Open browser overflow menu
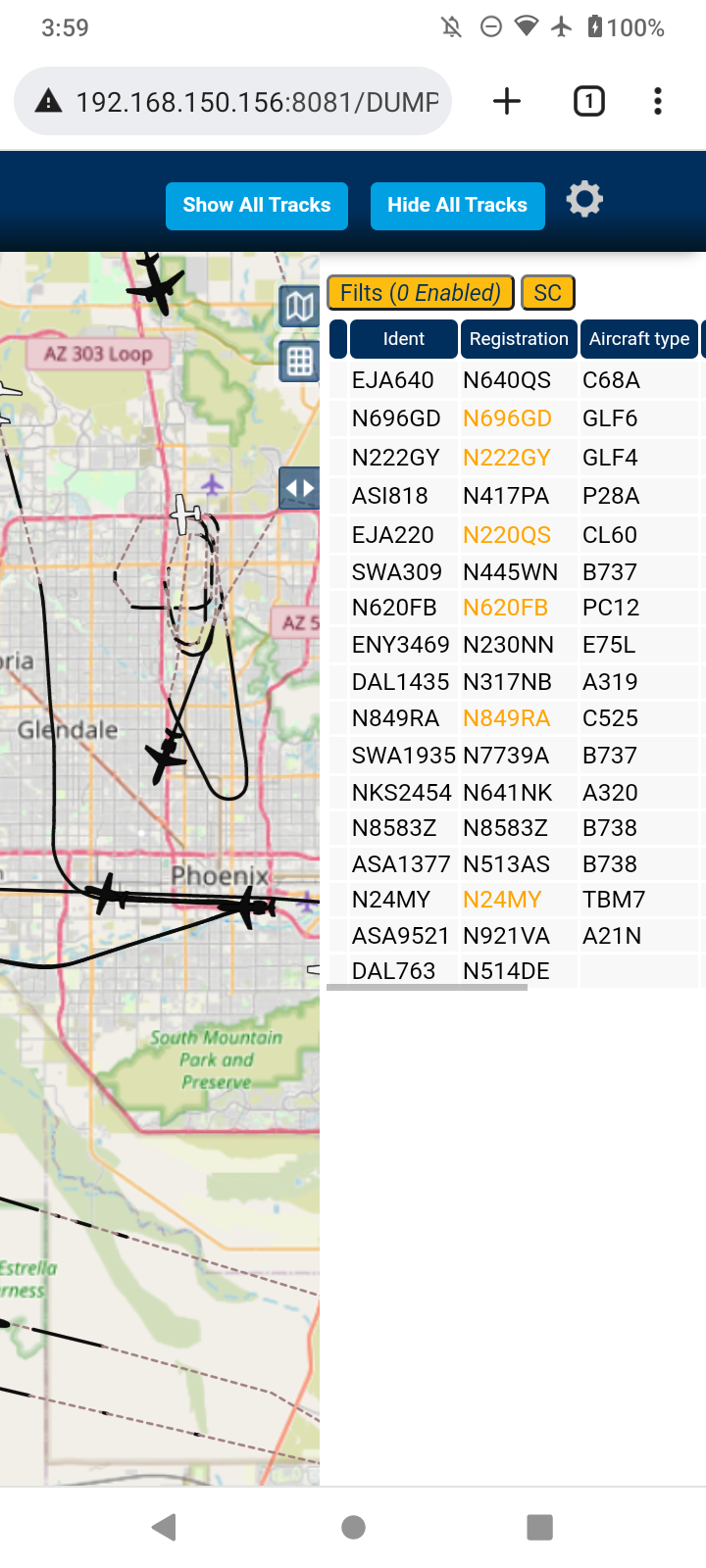 [658, 101]
